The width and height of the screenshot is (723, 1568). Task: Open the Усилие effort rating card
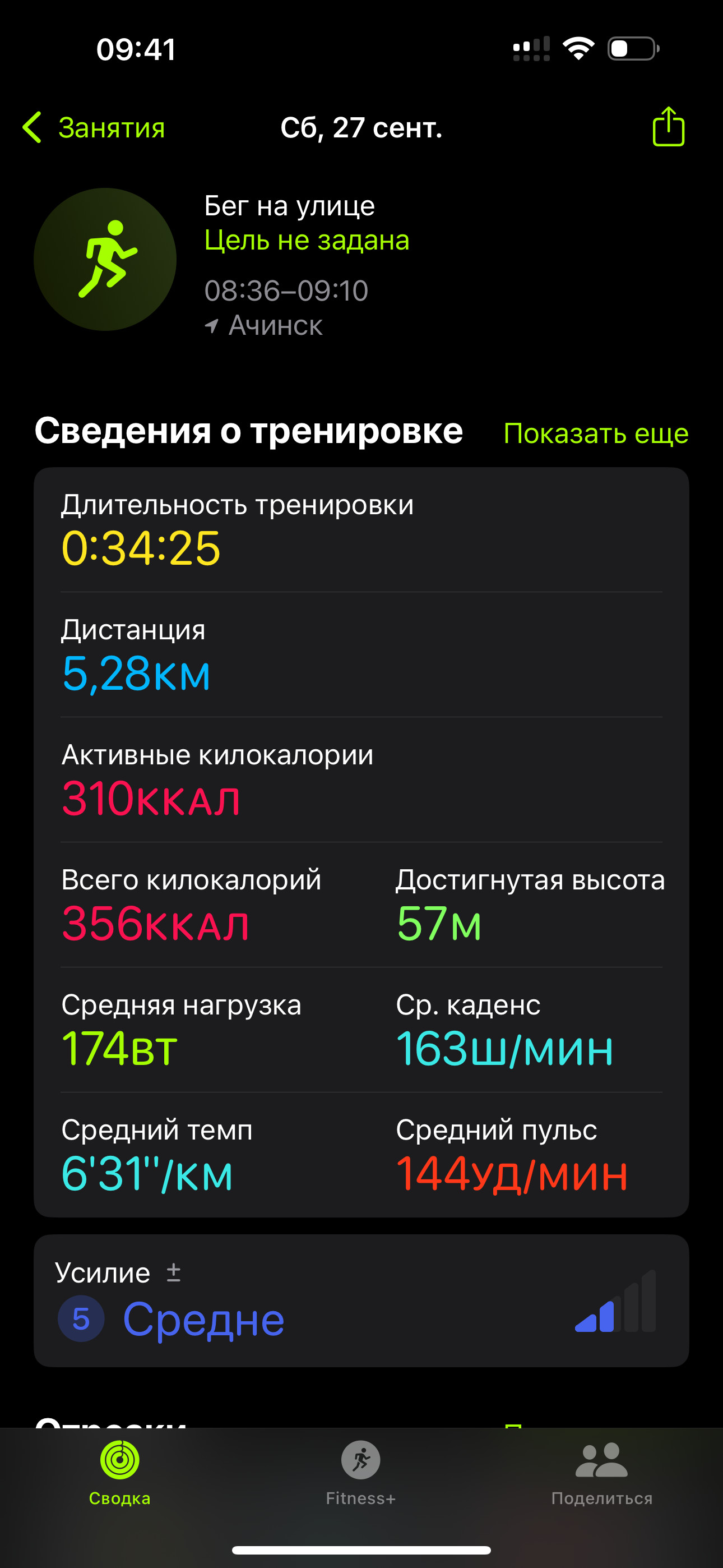361,1301
